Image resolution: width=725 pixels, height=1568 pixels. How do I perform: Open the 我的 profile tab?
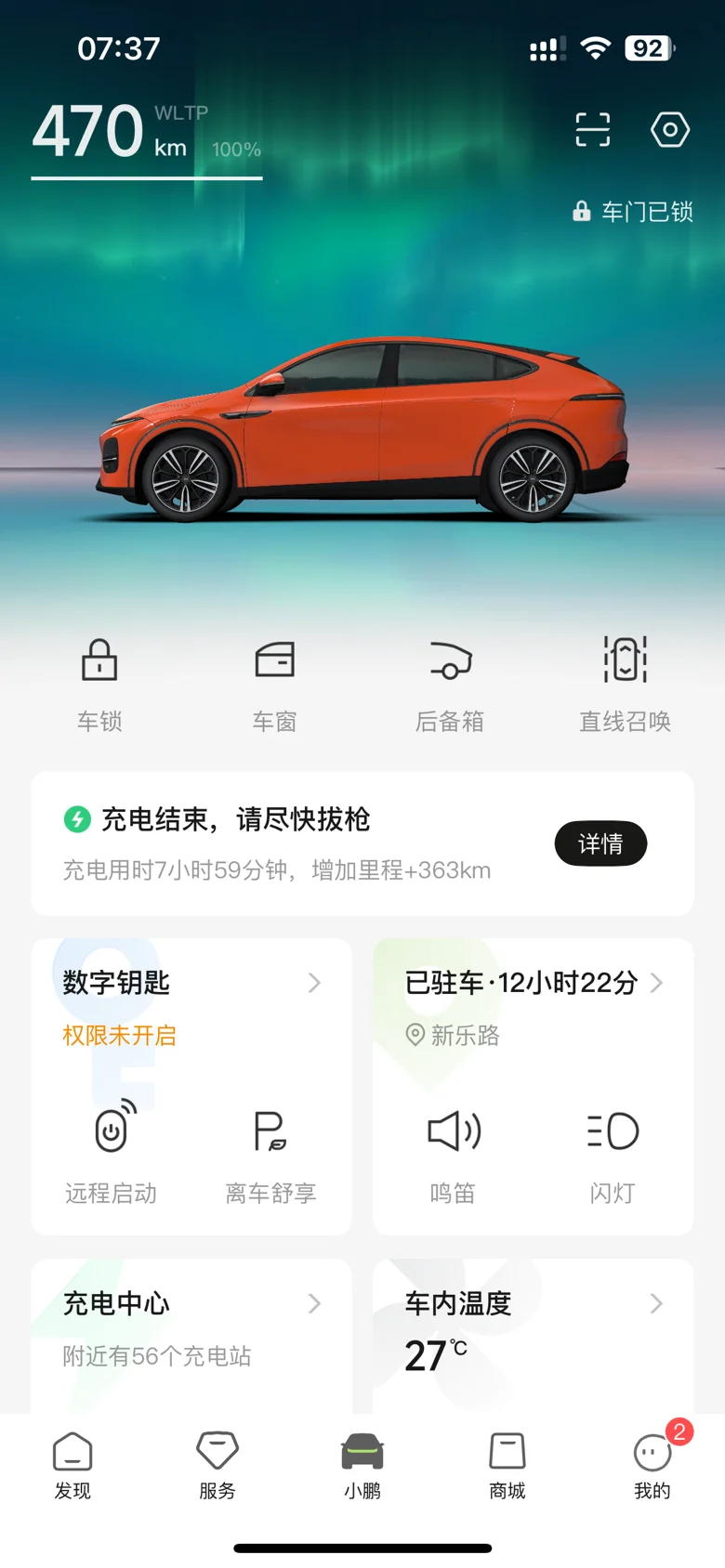[652, 1465]
